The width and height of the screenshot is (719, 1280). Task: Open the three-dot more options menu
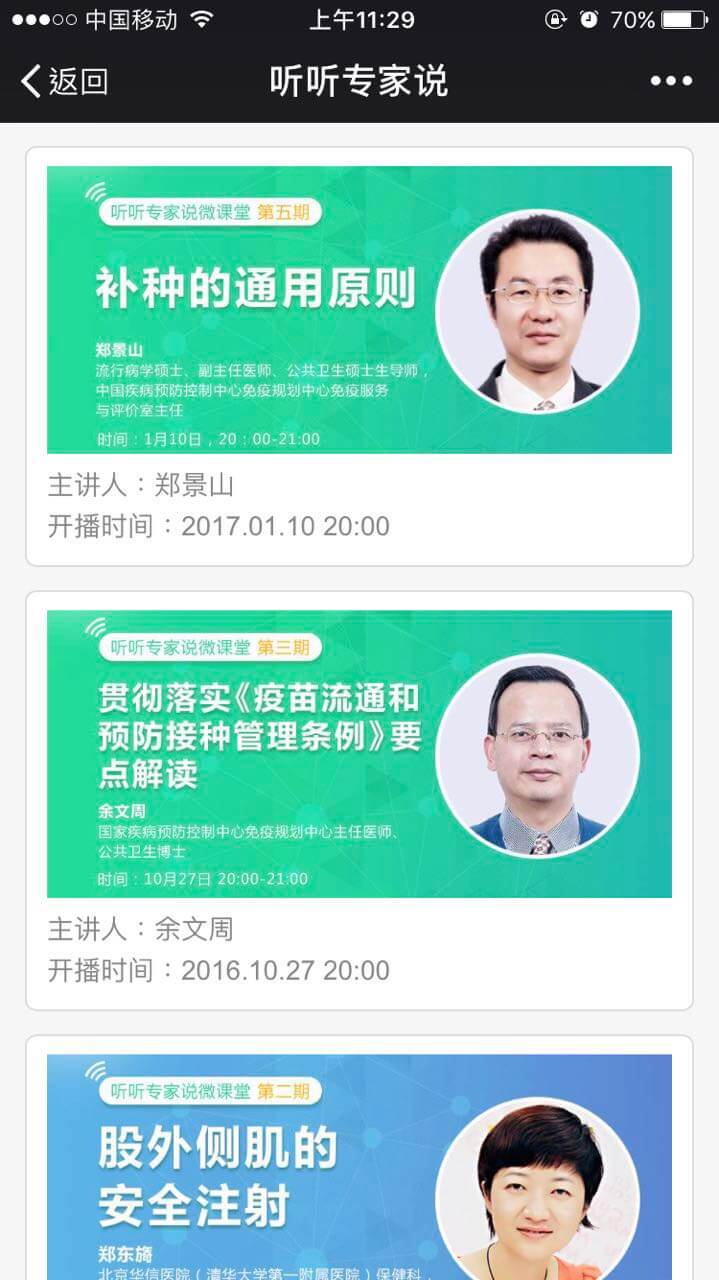point(671,81)
